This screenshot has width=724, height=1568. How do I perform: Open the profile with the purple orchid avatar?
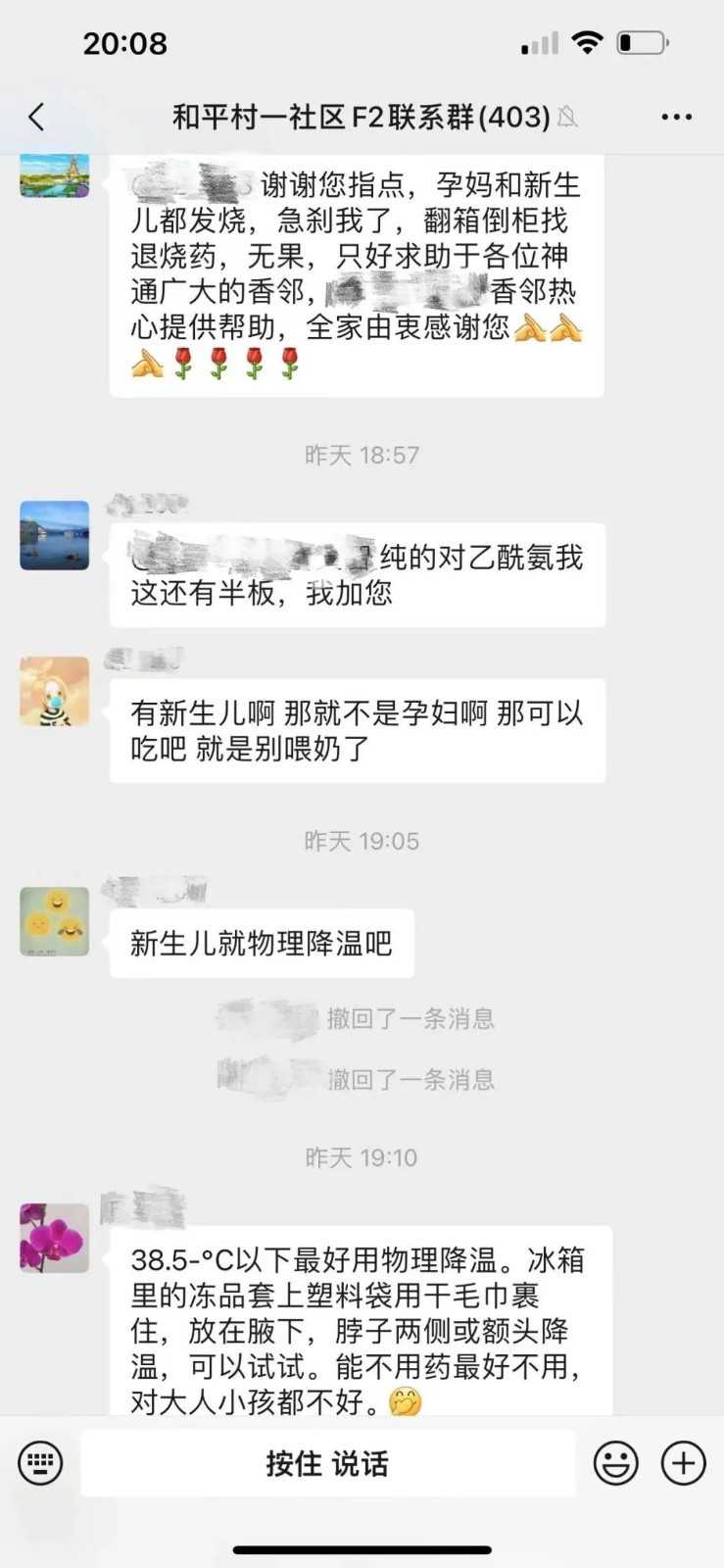[55, 1238]
